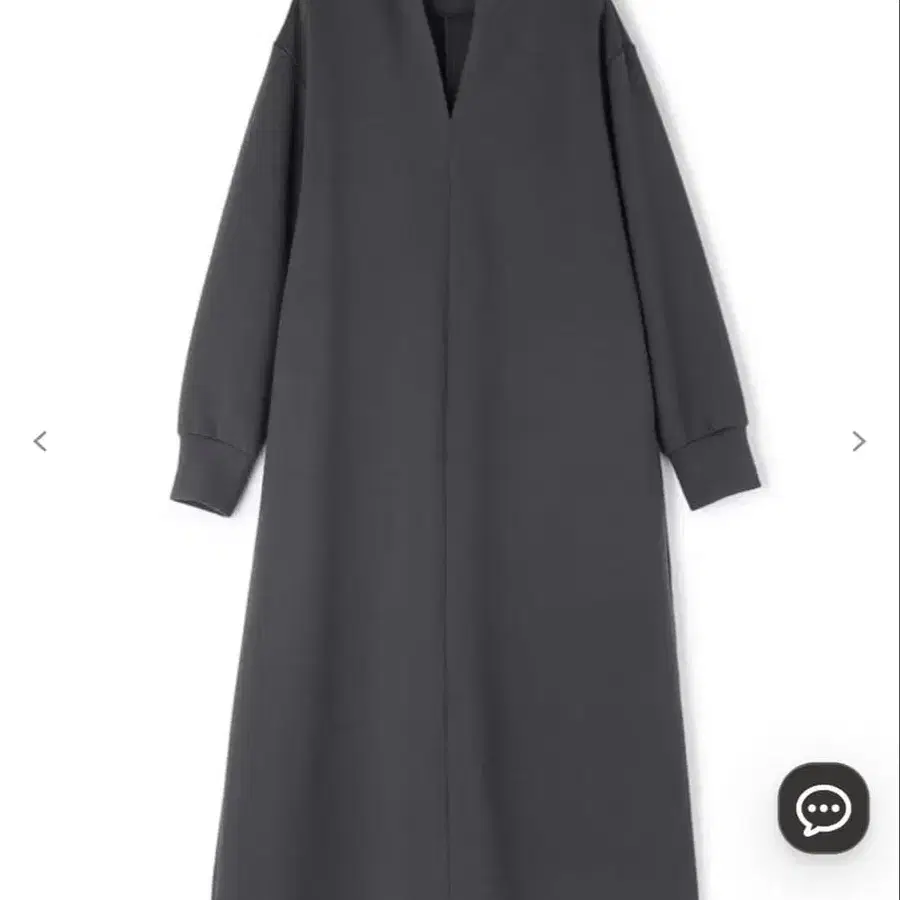Go to the previous product image

[40, 441]
